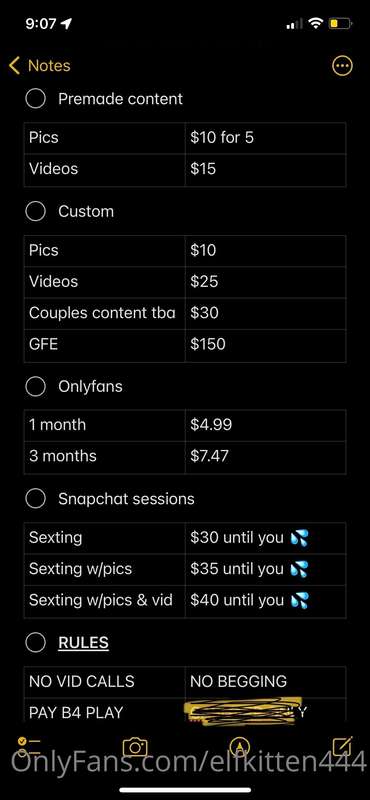Compose a new note
This screenshot has height=800, width=370.
tap(342, 746)
